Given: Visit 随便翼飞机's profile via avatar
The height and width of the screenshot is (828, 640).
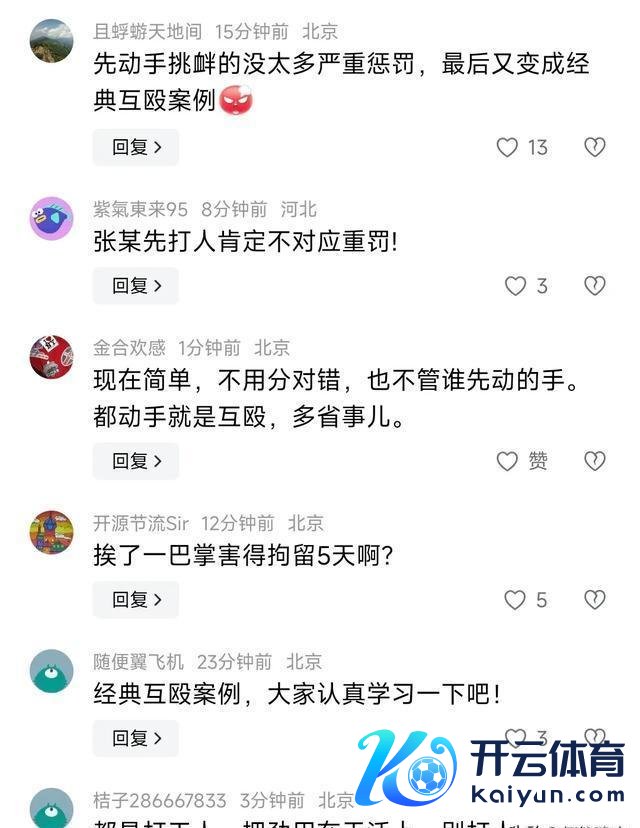Looking at the screenshot, I should (51, 671).
